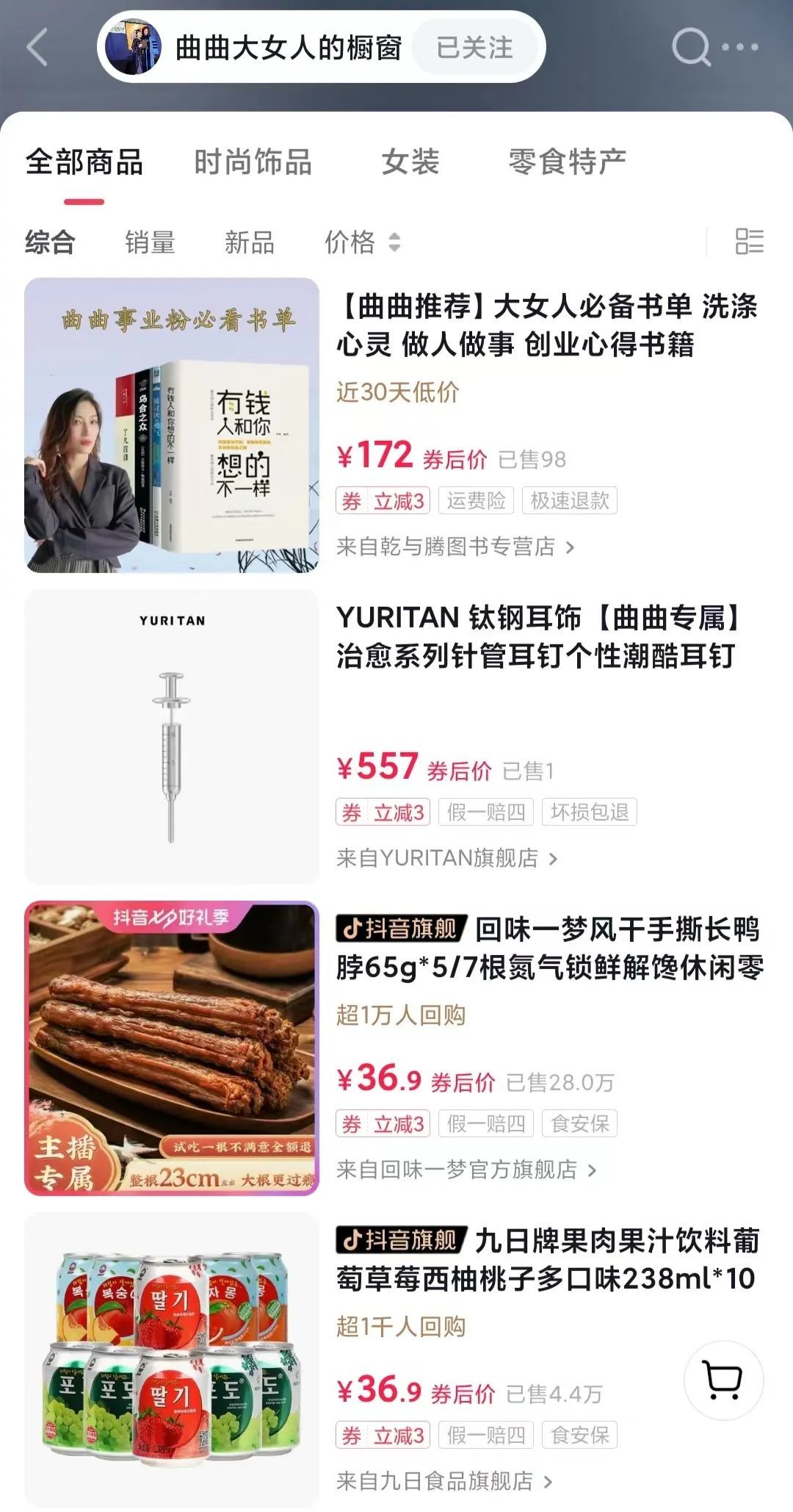The image size is (793, 1512).
Task: Sort products by 销量
Action: (x=150, y=242)
